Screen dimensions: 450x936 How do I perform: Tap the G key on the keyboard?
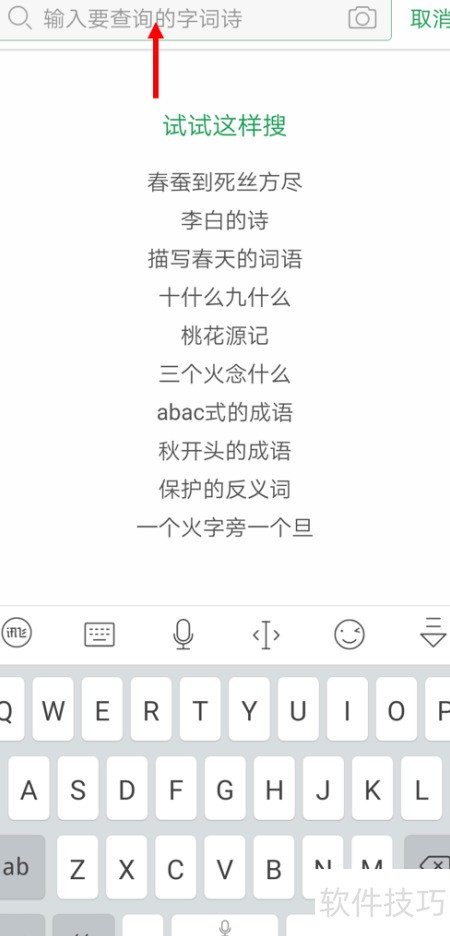click(x=225, y=789)
